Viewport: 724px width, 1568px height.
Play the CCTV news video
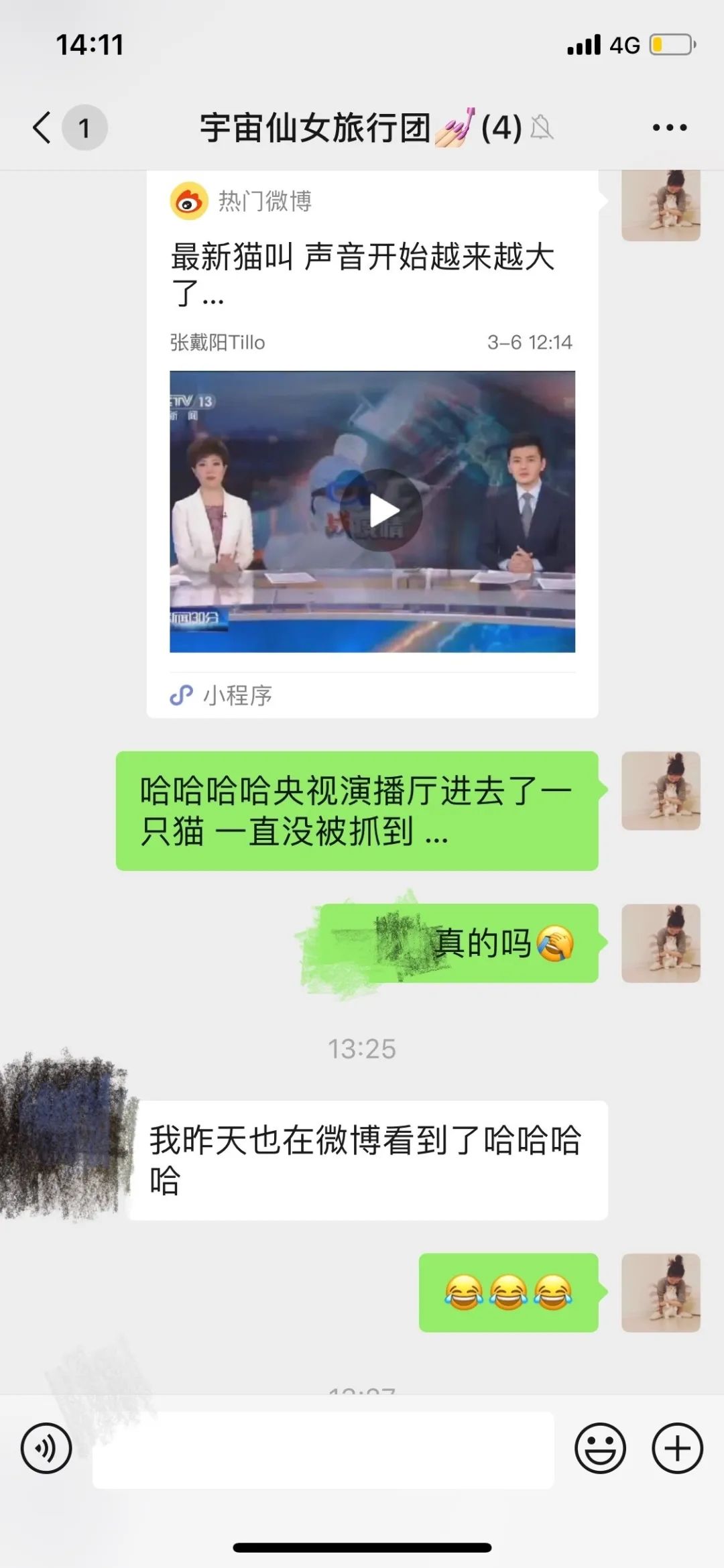point(383,511)
